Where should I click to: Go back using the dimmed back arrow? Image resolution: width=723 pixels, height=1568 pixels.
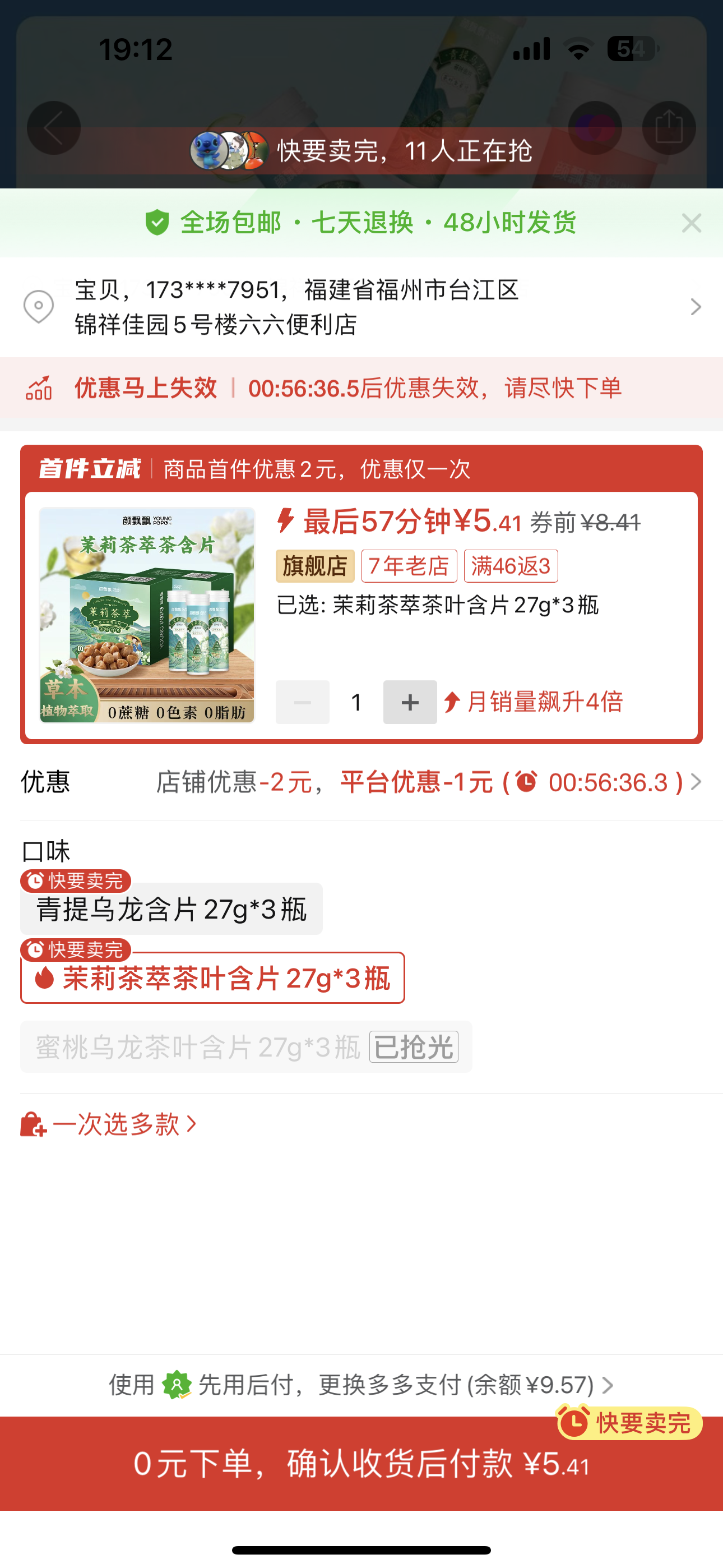coord(54,128)
